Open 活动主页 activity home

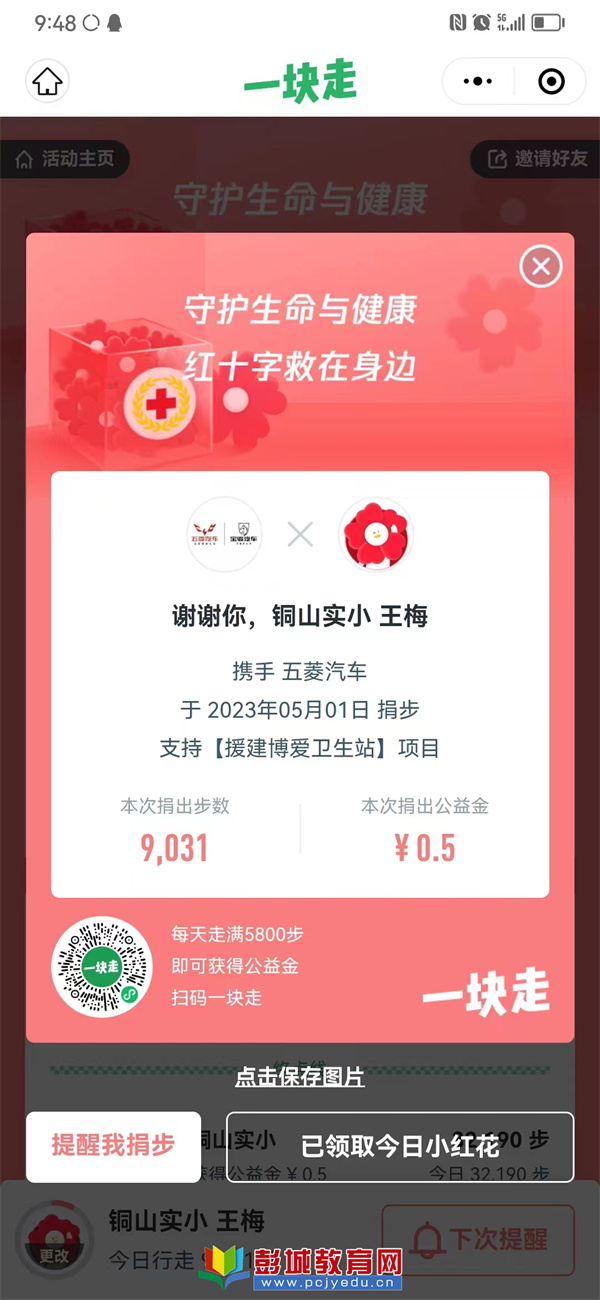tap(65, 159)
